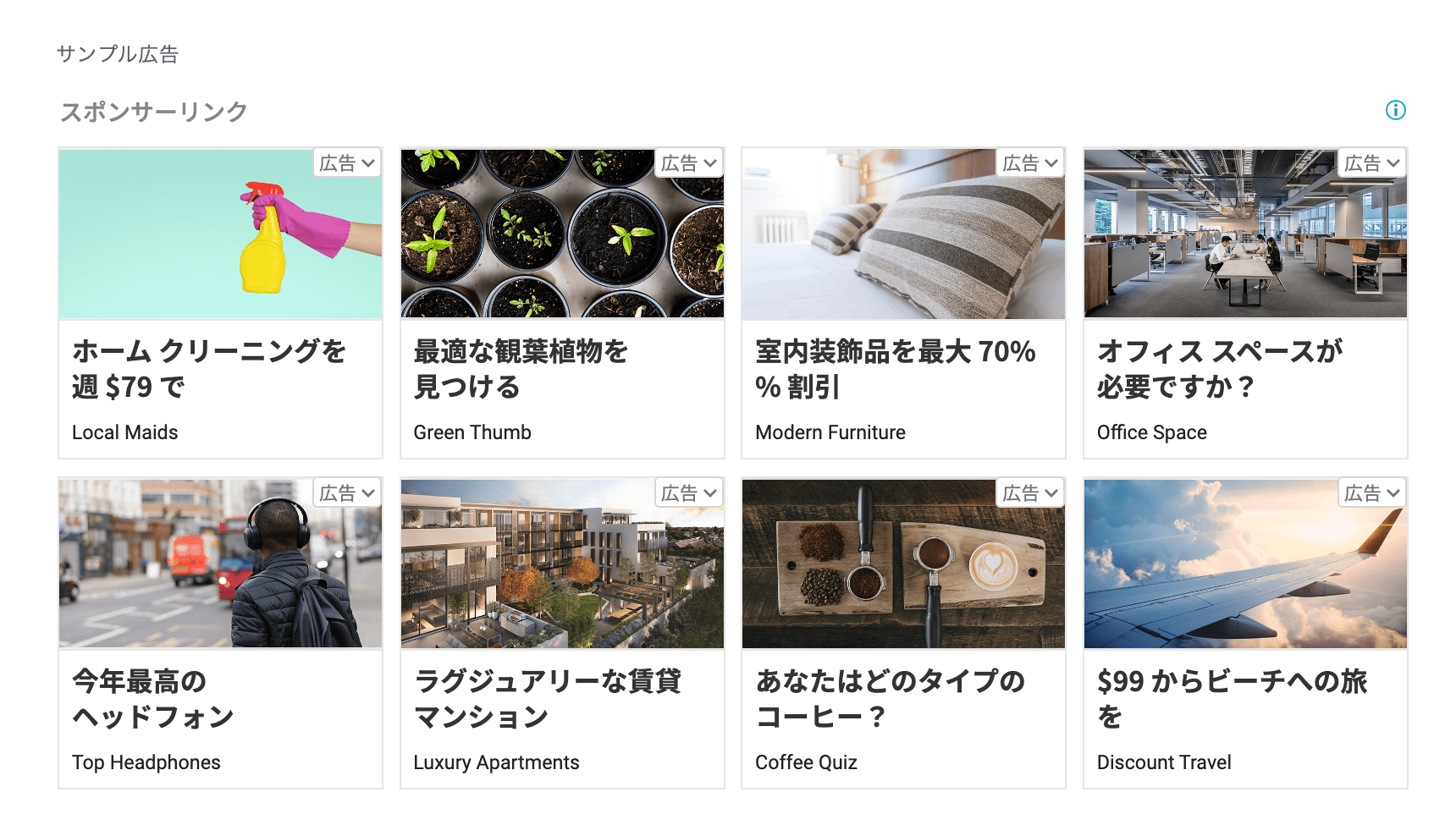Expand 広告 dropdown on Top Headphones ad
This screenshot has width=1456, height=836.
(347, 493)
